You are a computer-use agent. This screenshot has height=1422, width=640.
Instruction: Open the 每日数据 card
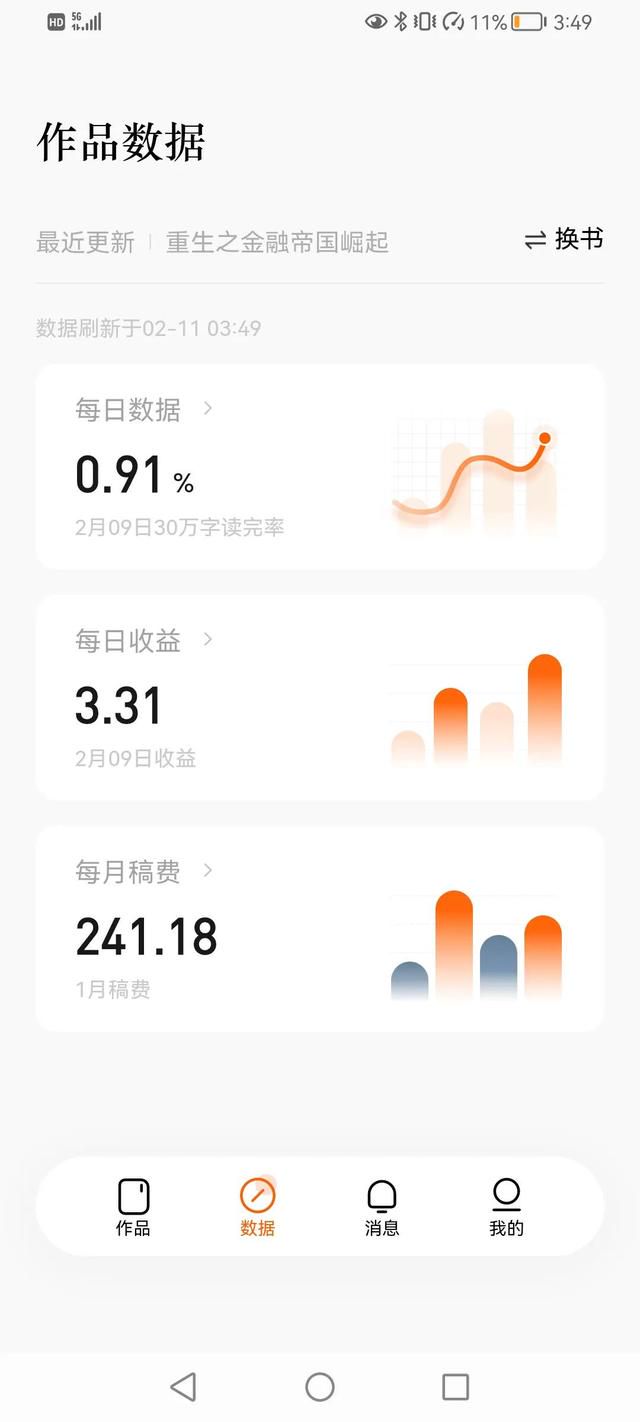pos(320,467)
